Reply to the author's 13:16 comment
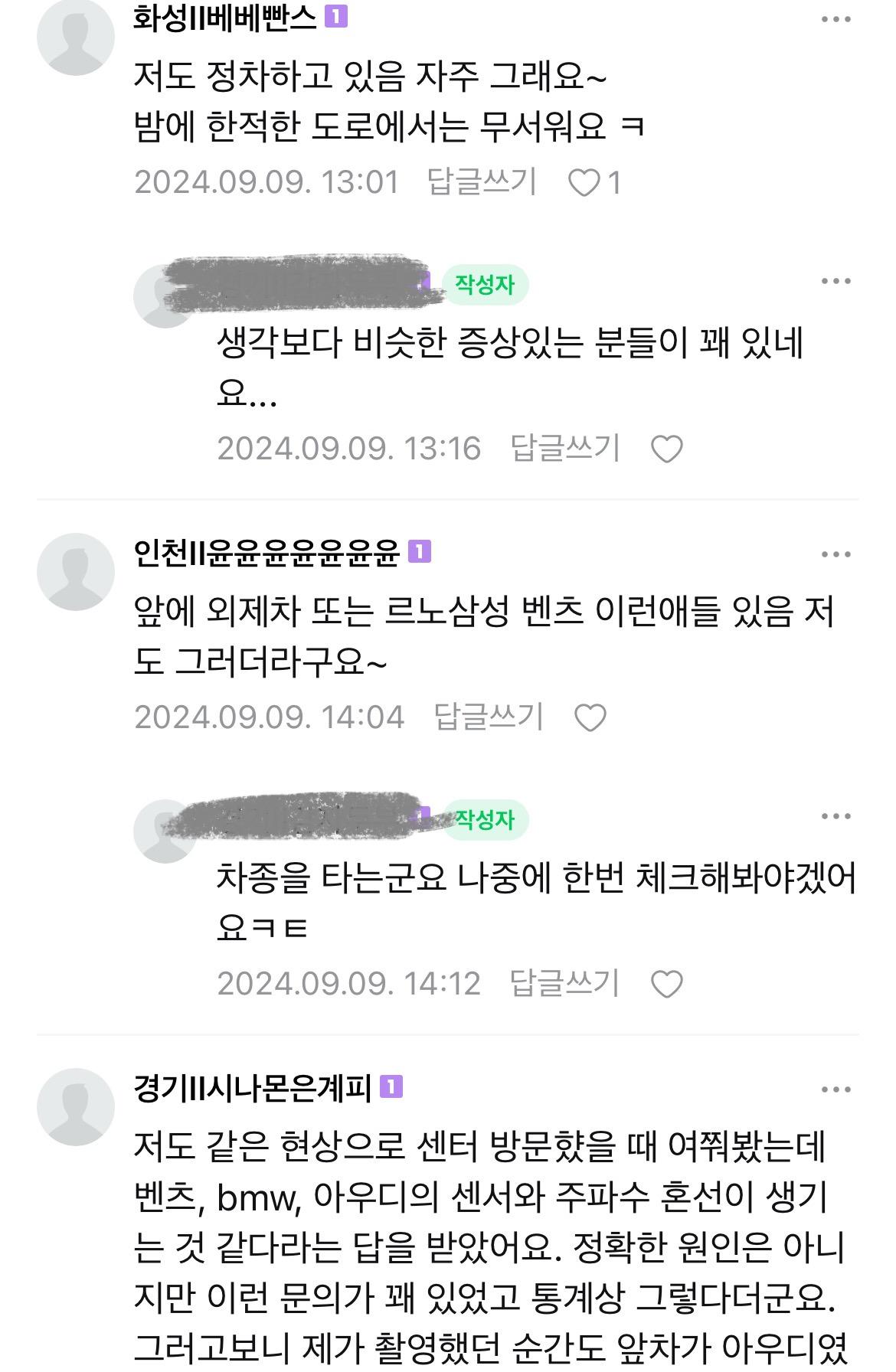 coord(564,448)
